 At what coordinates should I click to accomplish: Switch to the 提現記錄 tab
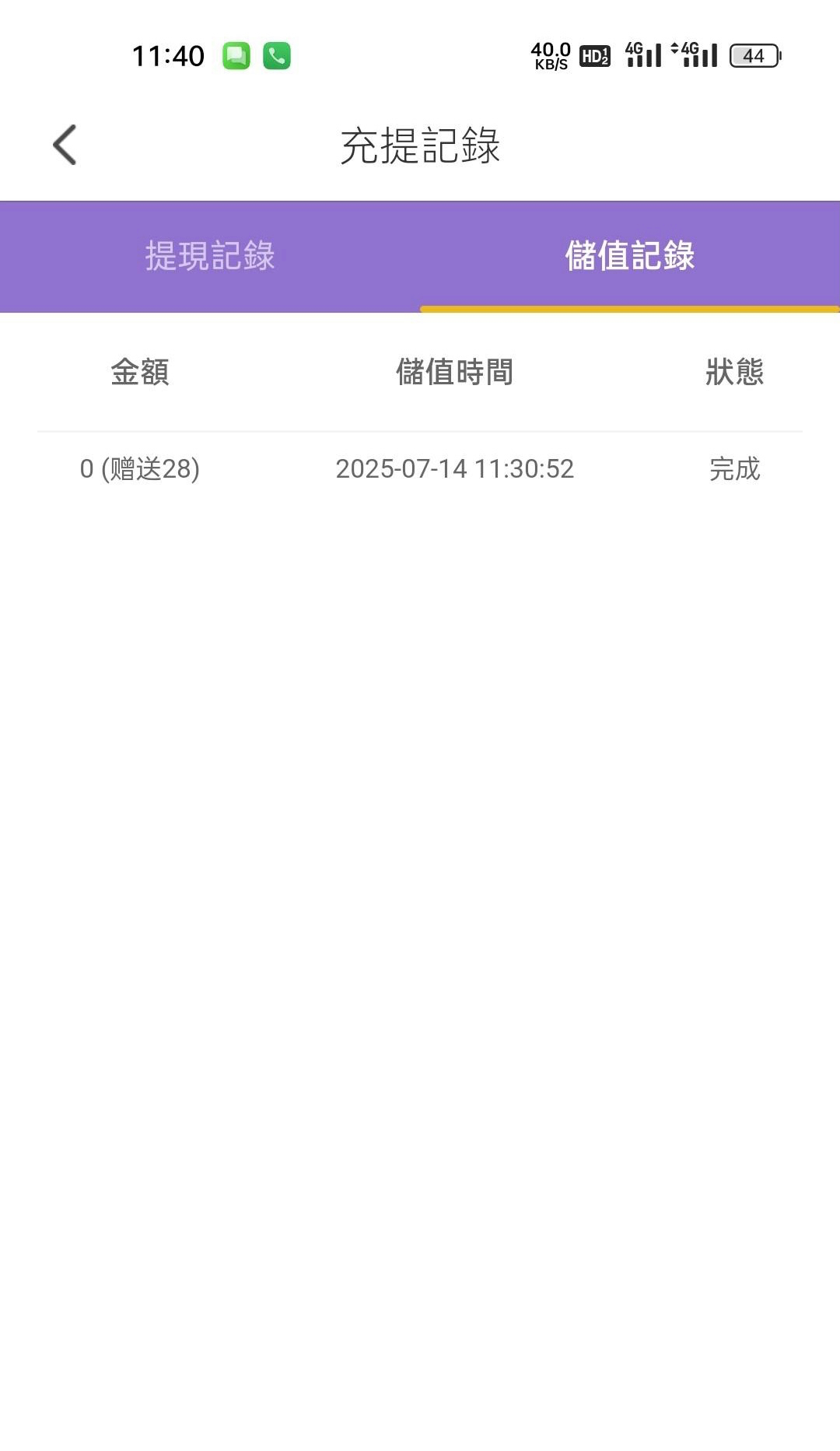pyautogui.click(x=210, y=256)
